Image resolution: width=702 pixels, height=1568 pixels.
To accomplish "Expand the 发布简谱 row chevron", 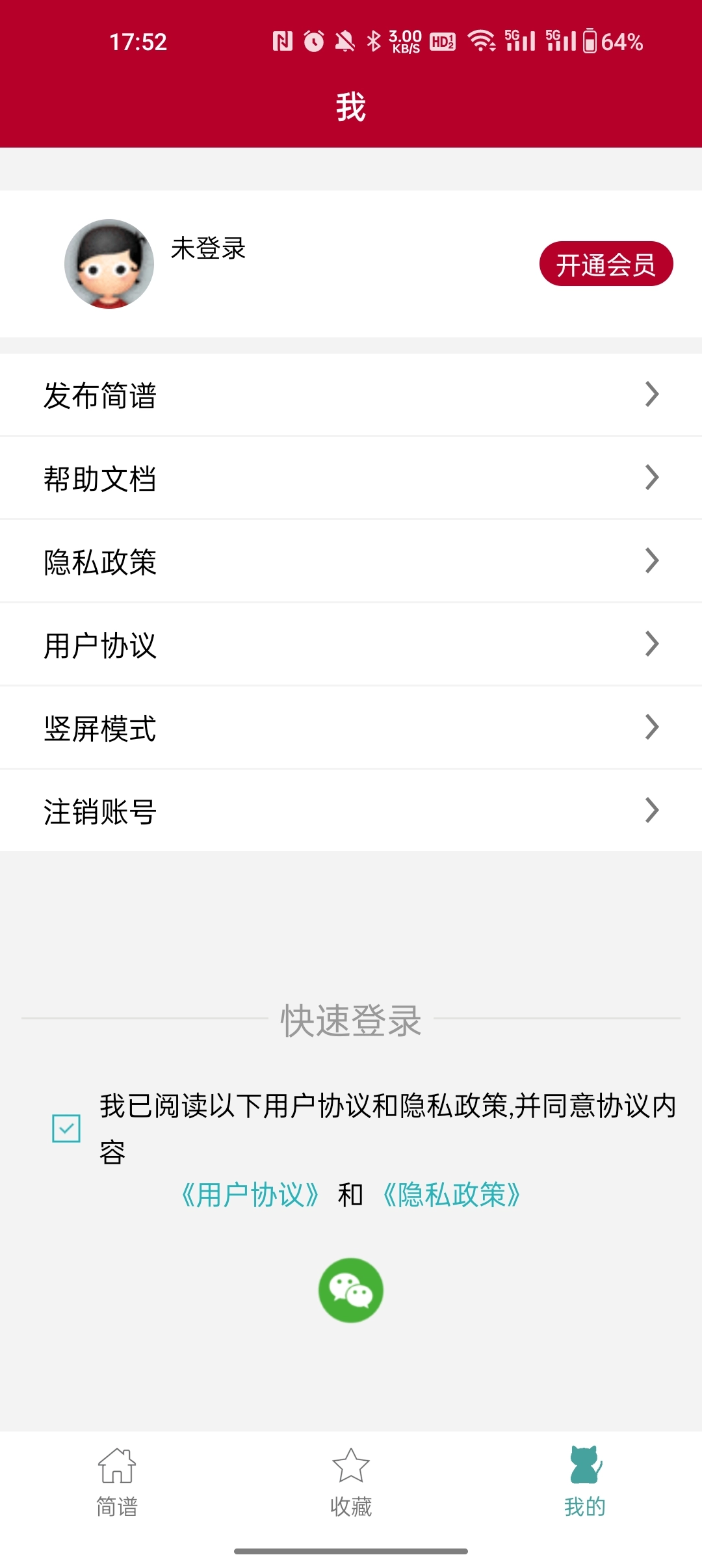I will [x=652, y=395].
